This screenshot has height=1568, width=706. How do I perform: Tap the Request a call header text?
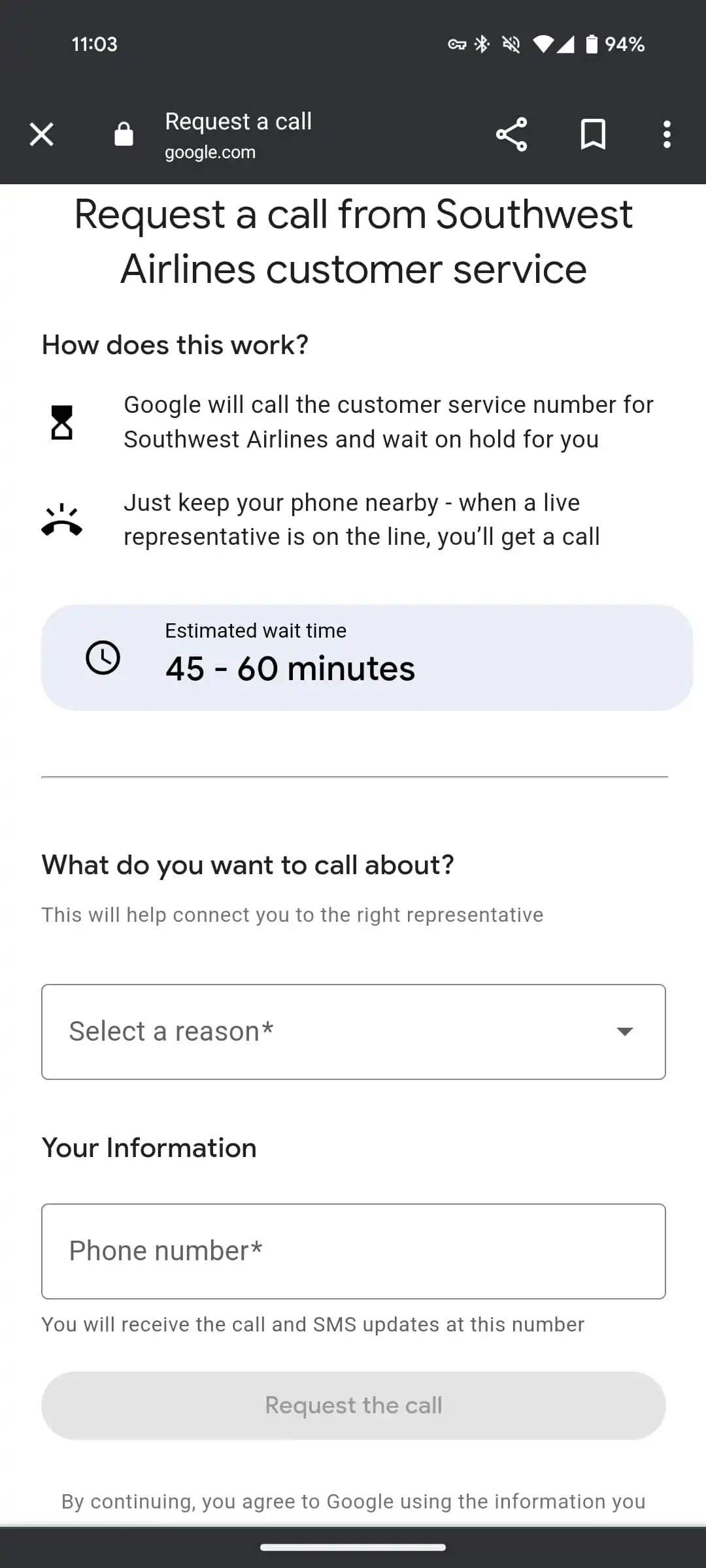coord(238,121)
